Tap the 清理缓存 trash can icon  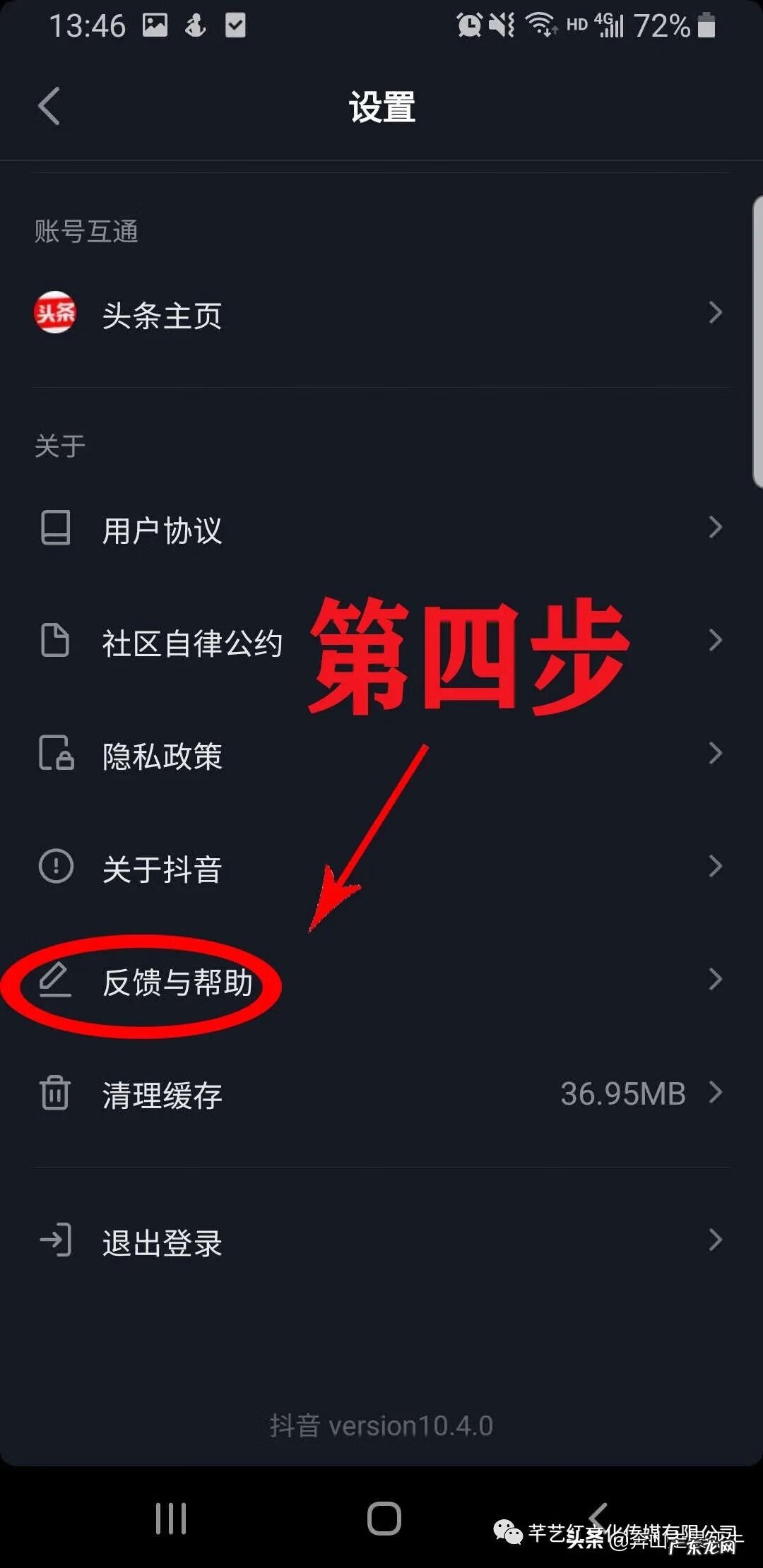[x=57, y=1093]
